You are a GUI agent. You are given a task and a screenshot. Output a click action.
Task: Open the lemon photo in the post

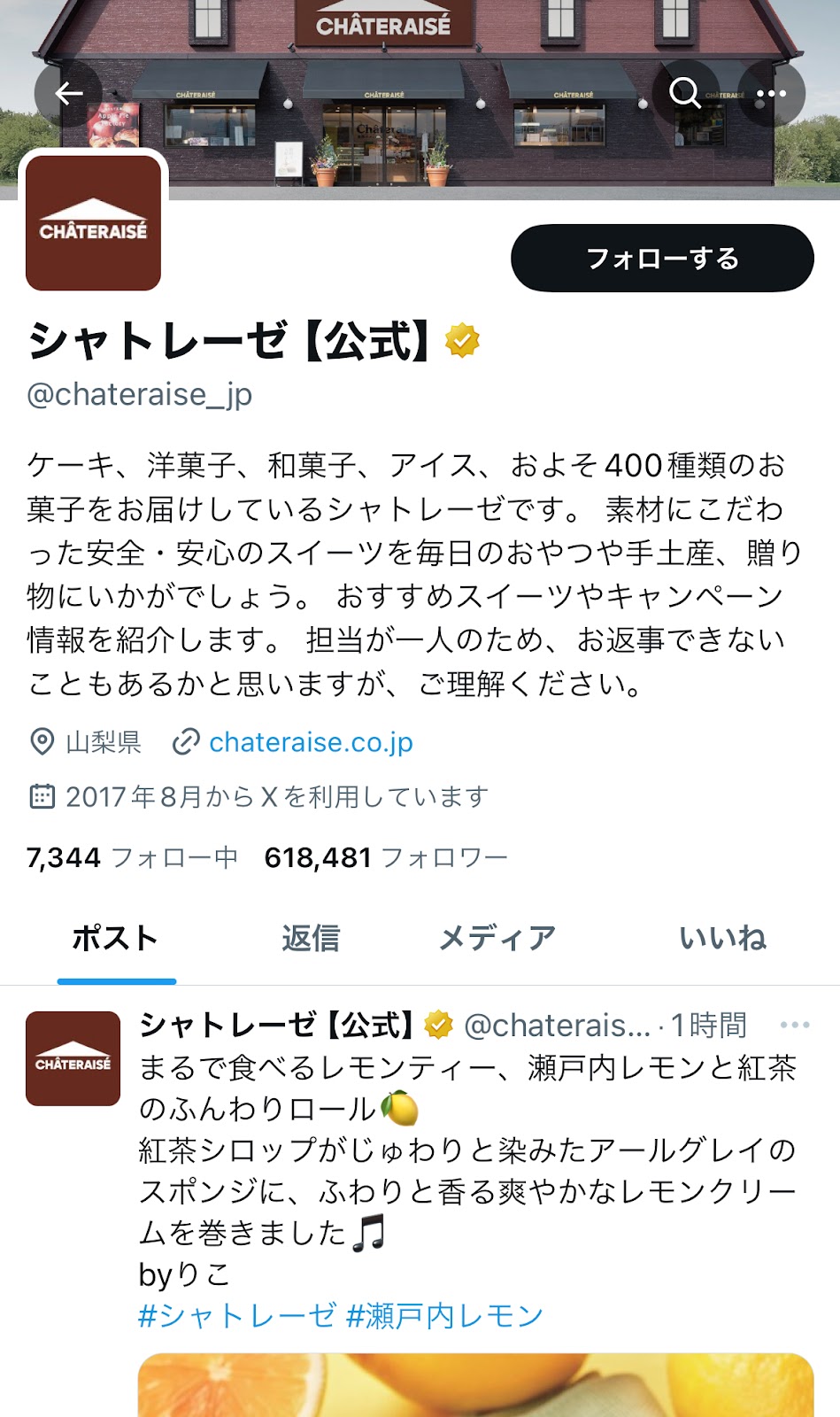pos(475,1386)
